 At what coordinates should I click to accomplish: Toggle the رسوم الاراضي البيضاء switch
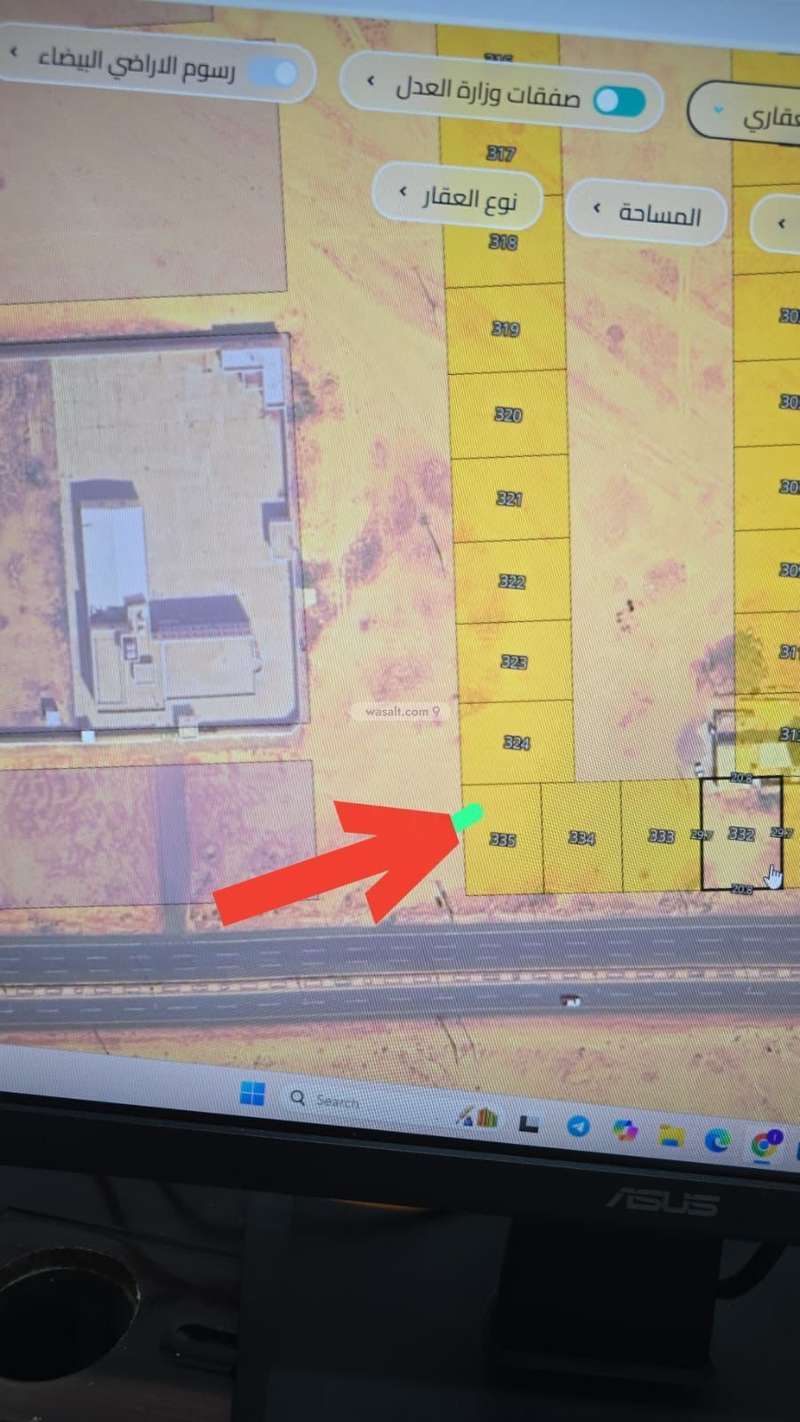(277, 71)
